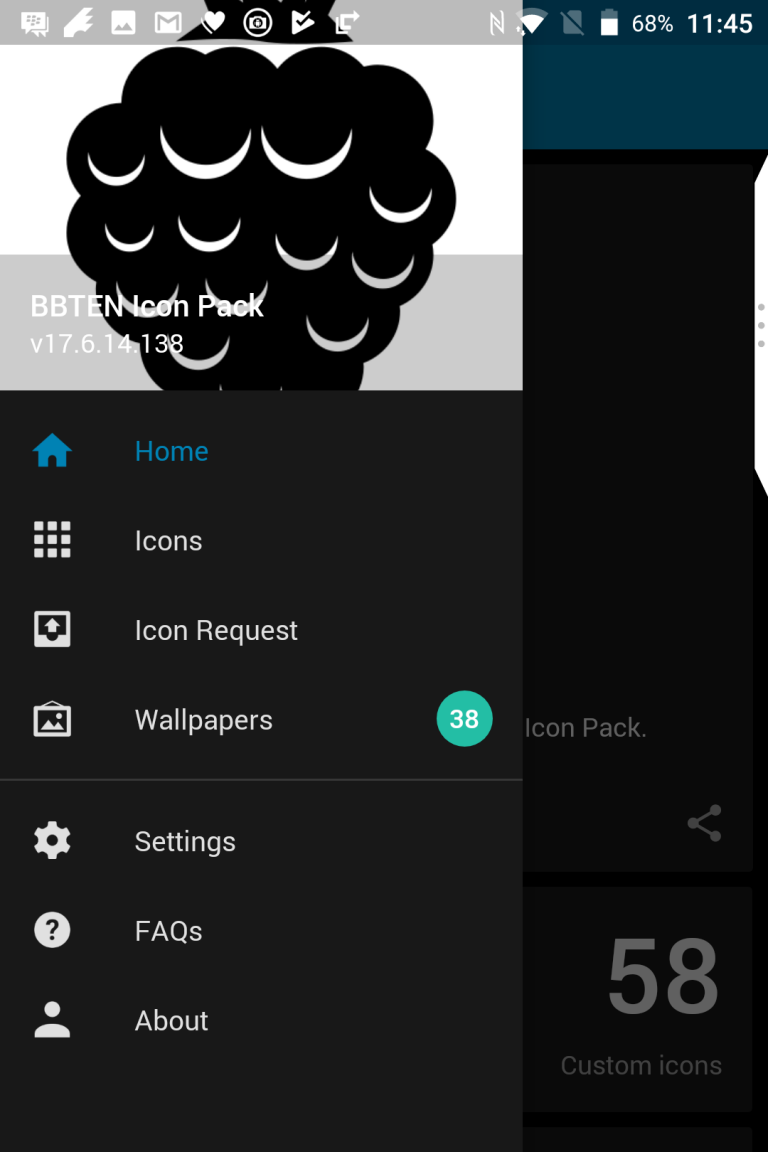Open the Wallpapers section
This screenshot has width=768, height=1152.
point(203,718)
